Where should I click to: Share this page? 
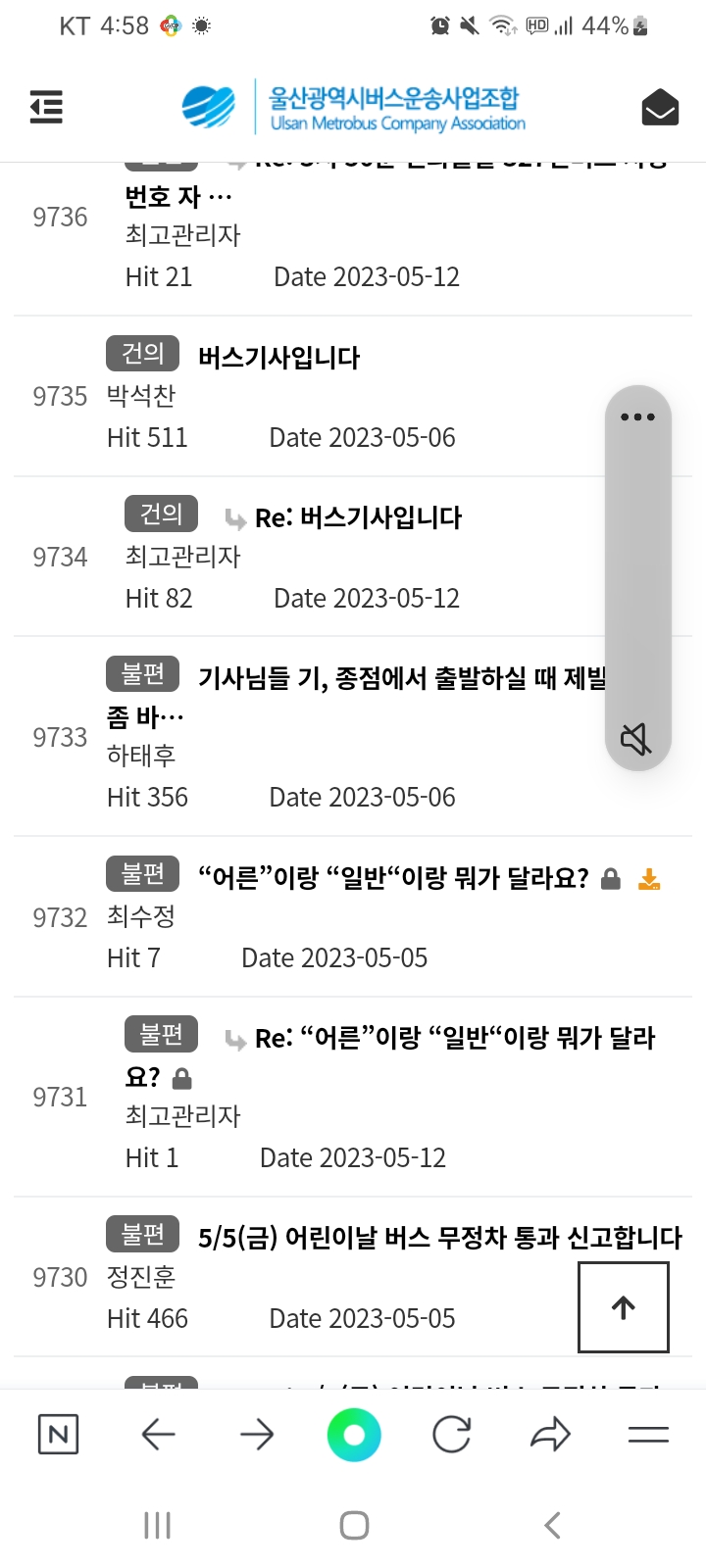pos(550,1435)
